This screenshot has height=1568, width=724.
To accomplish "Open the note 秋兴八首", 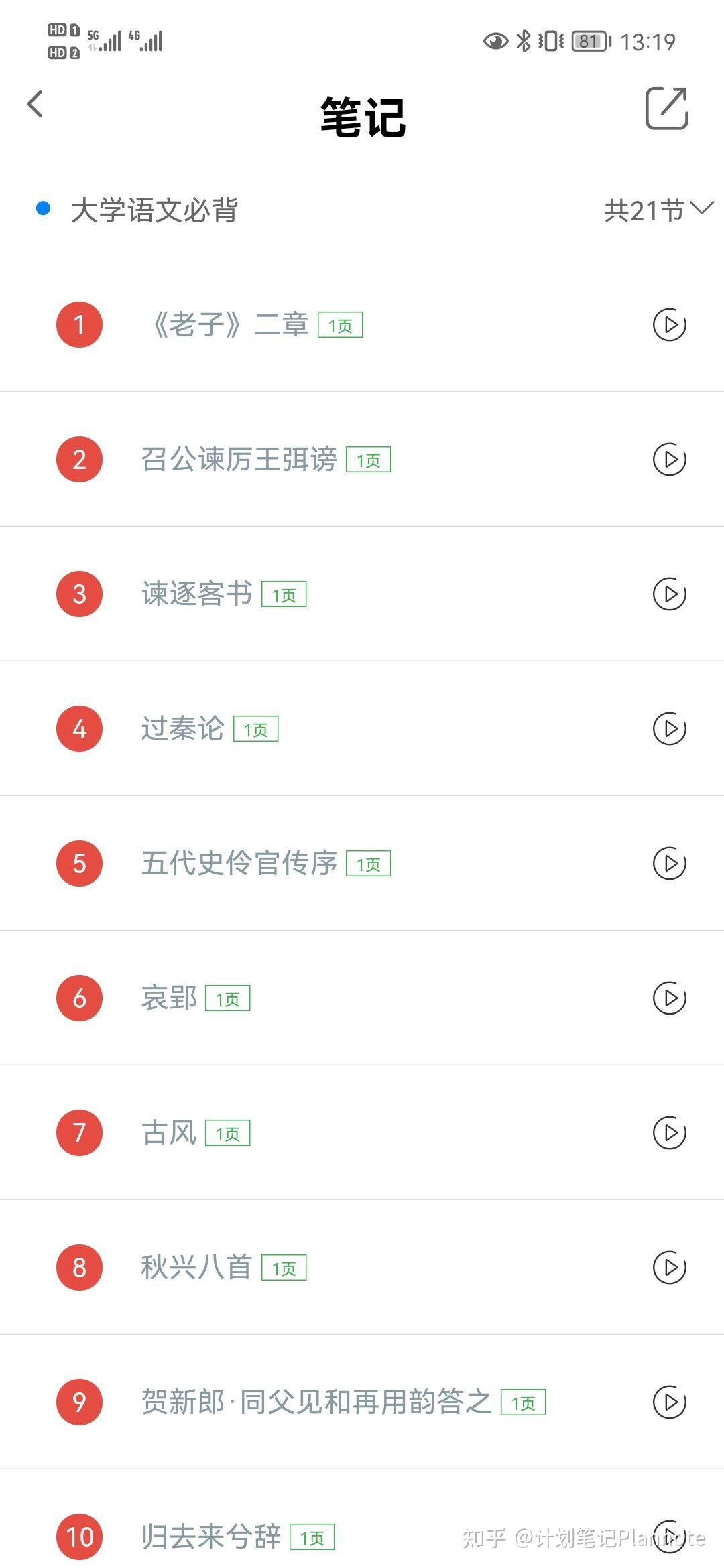I will pyautogui.click(x=196, y=1268).
